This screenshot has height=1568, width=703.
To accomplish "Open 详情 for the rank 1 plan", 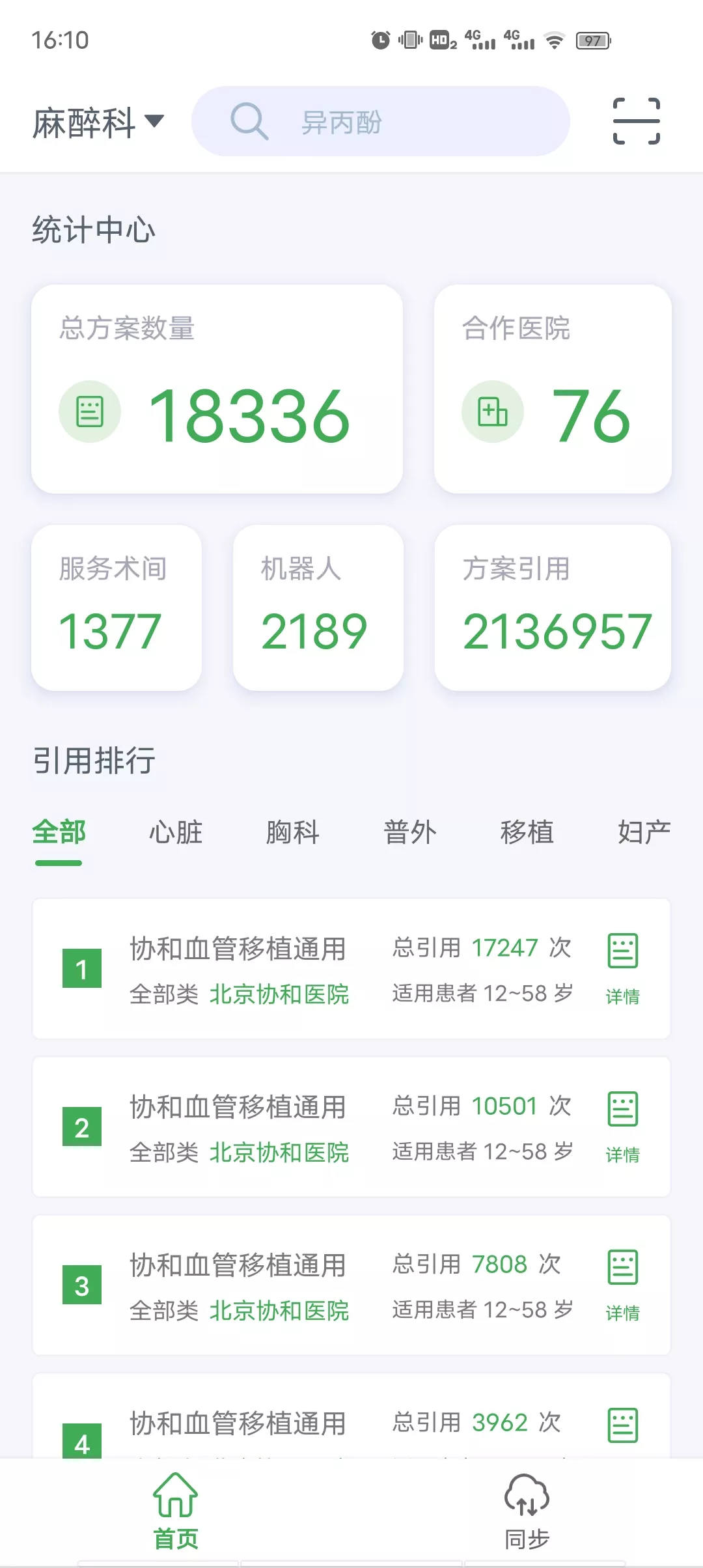I will [x=623, y=969].
